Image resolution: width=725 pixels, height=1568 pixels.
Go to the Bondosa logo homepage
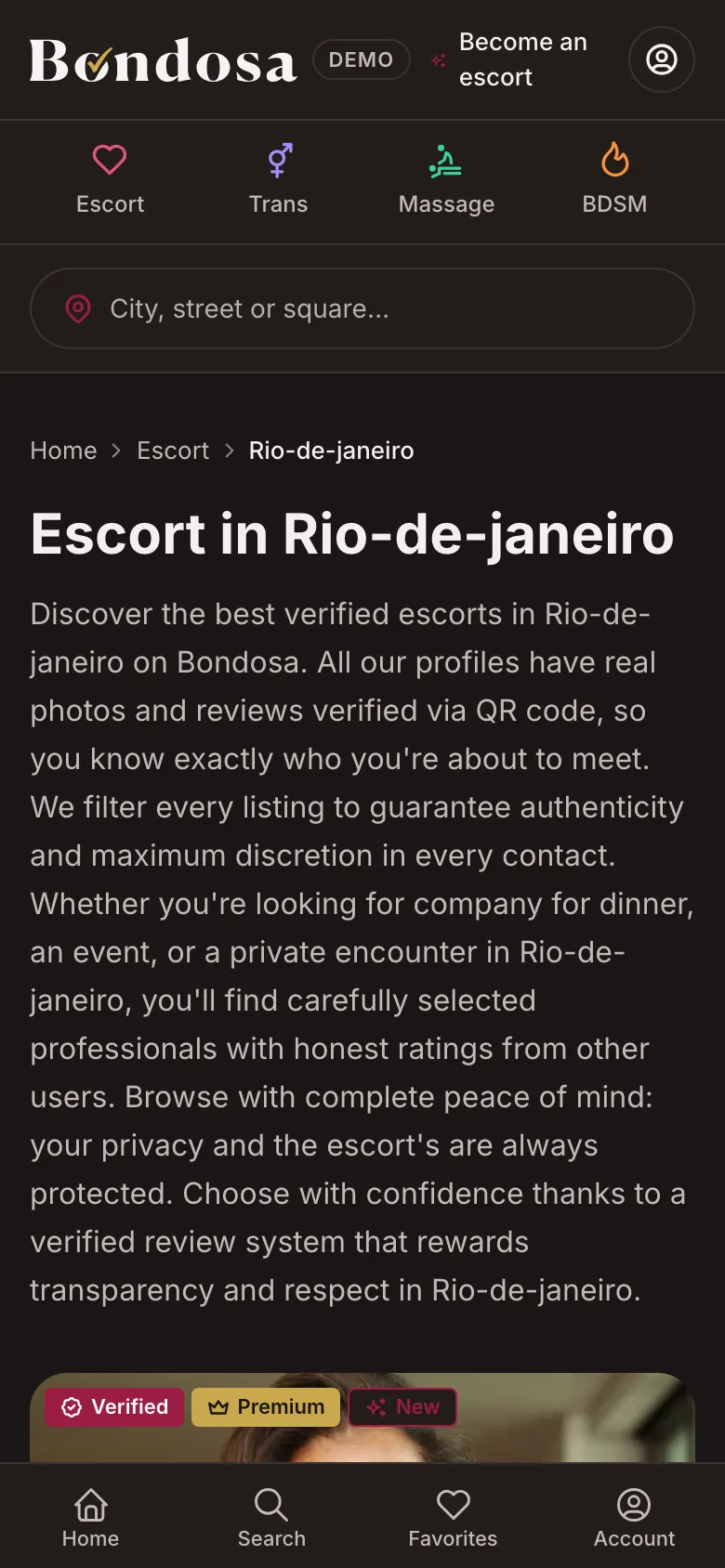click(164, 60)
